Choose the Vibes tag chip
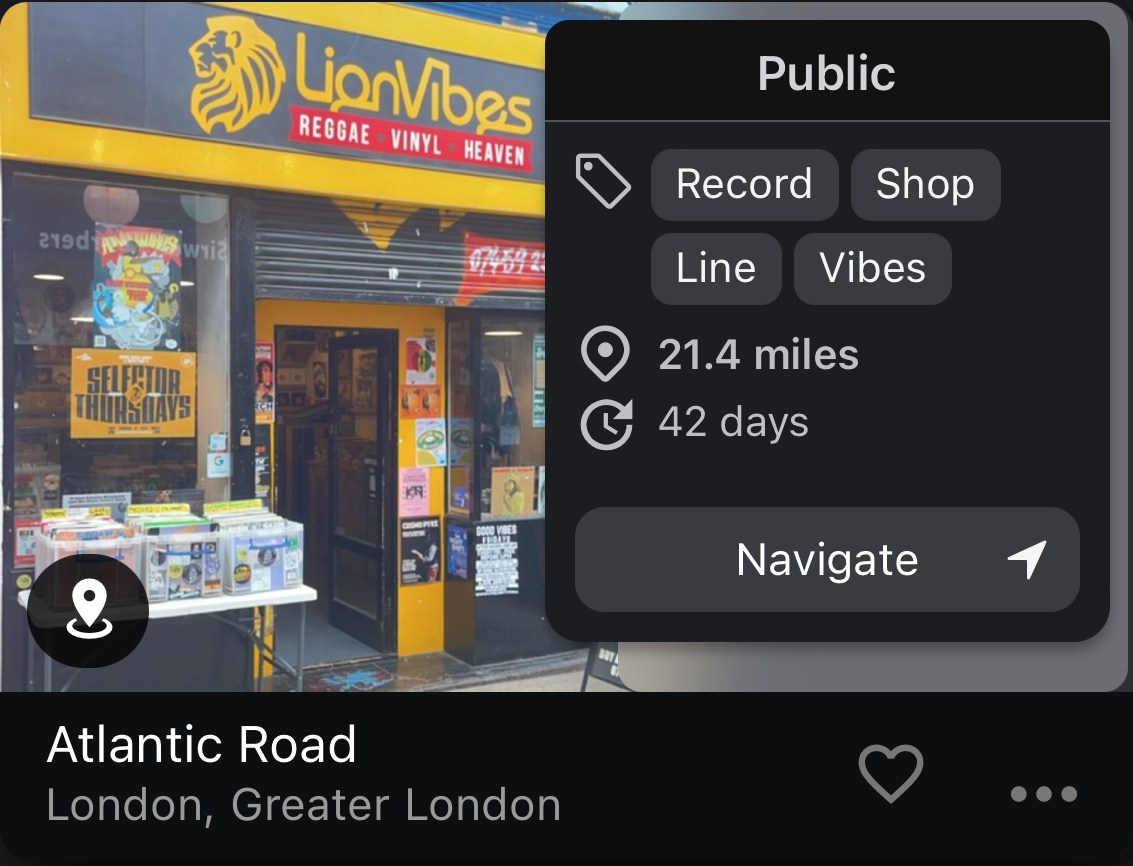Image resolution: width=1133 pixels, height=866 pixels. pyautogui.click(x=872, y=268)
